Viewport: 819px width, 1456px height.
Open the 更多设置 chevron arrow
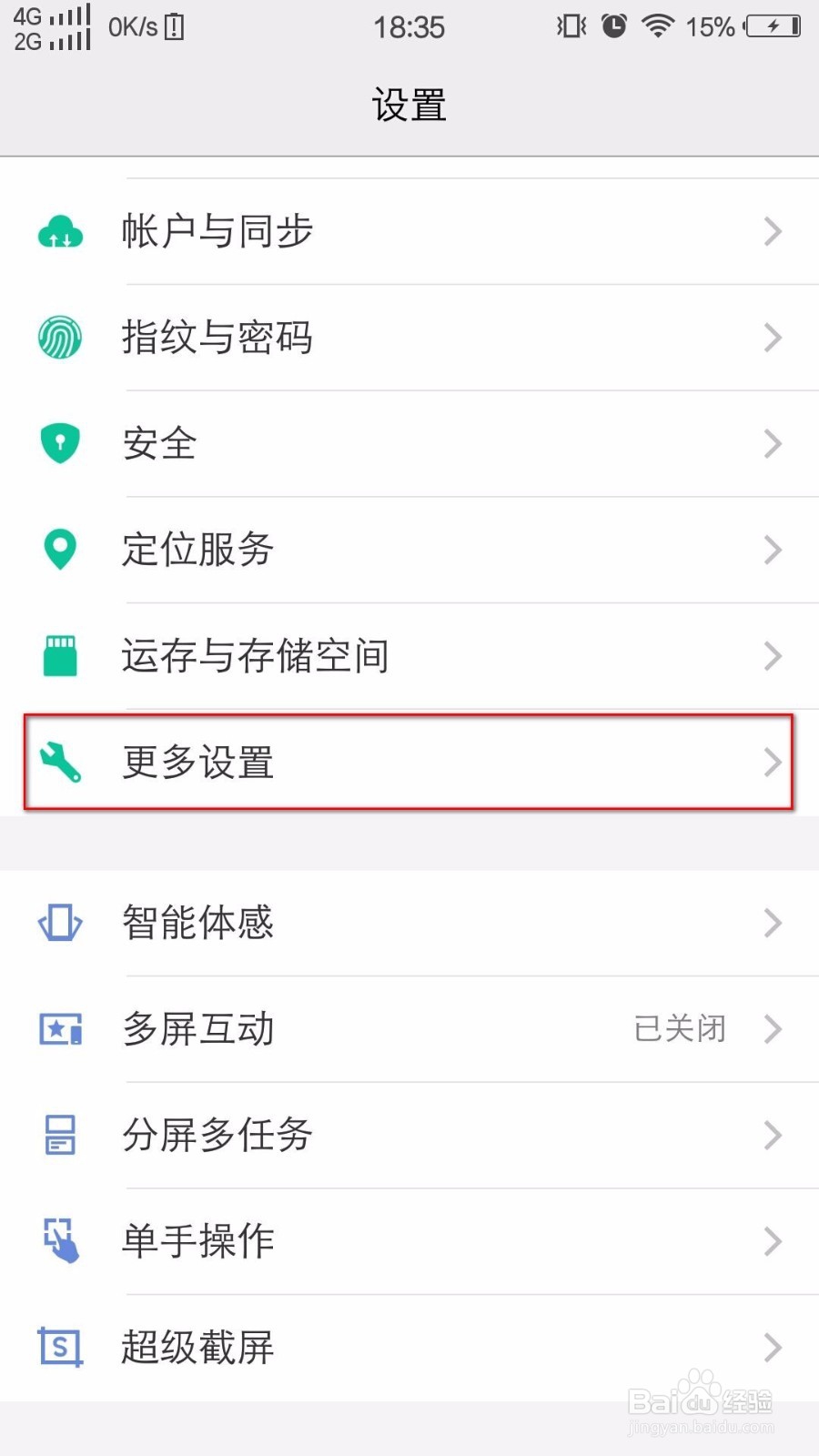pyautogui.click(x=773, y=763)
